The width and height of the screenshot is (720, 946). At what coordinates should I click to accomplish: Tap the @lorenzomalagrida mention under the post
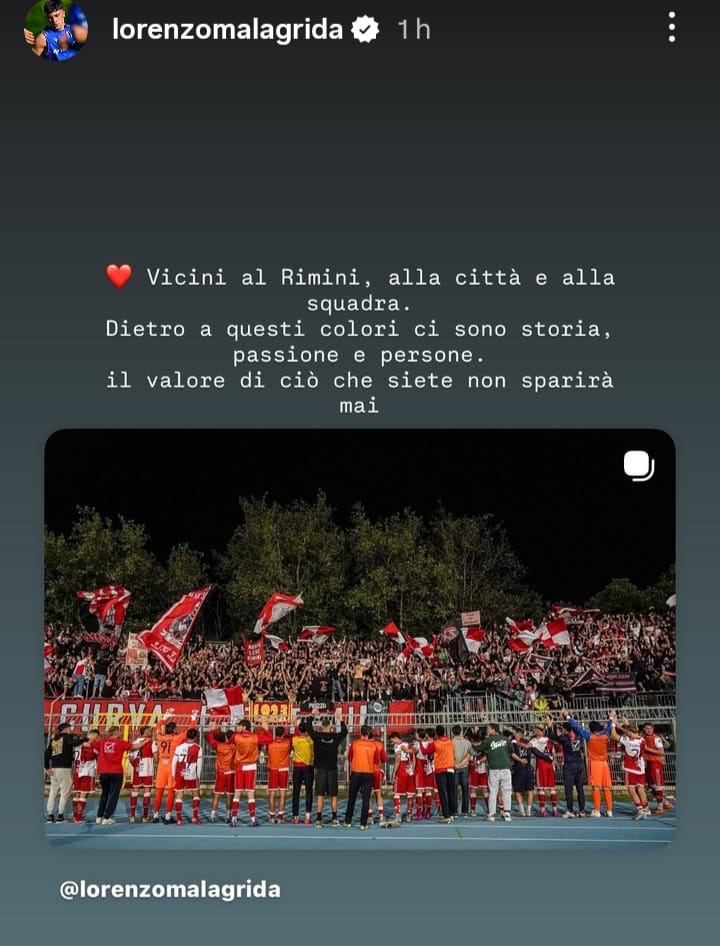click(x=170, y=889)
